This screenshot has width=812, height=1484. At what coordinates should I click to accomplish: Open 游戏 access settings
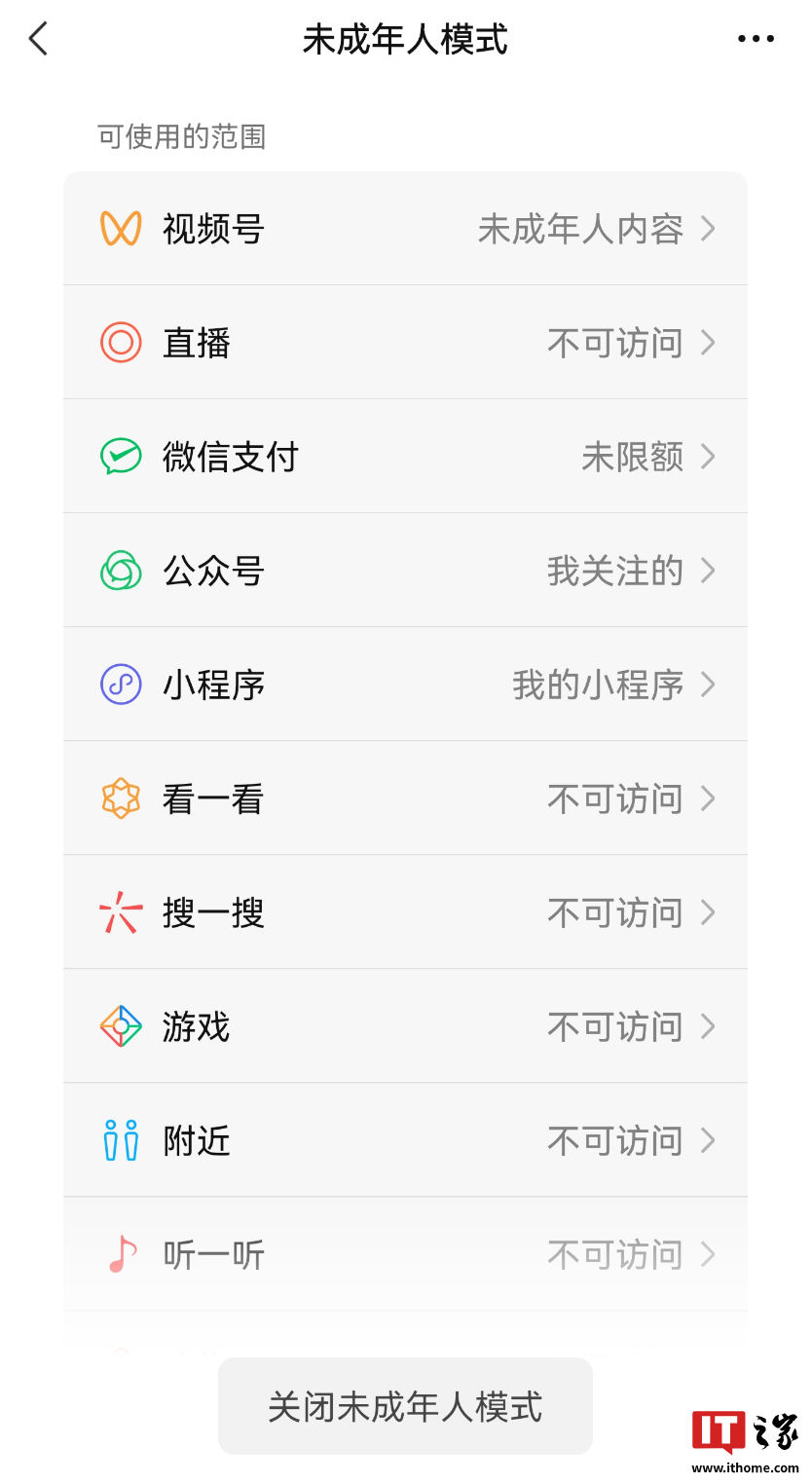click(x=405, y=1026)
